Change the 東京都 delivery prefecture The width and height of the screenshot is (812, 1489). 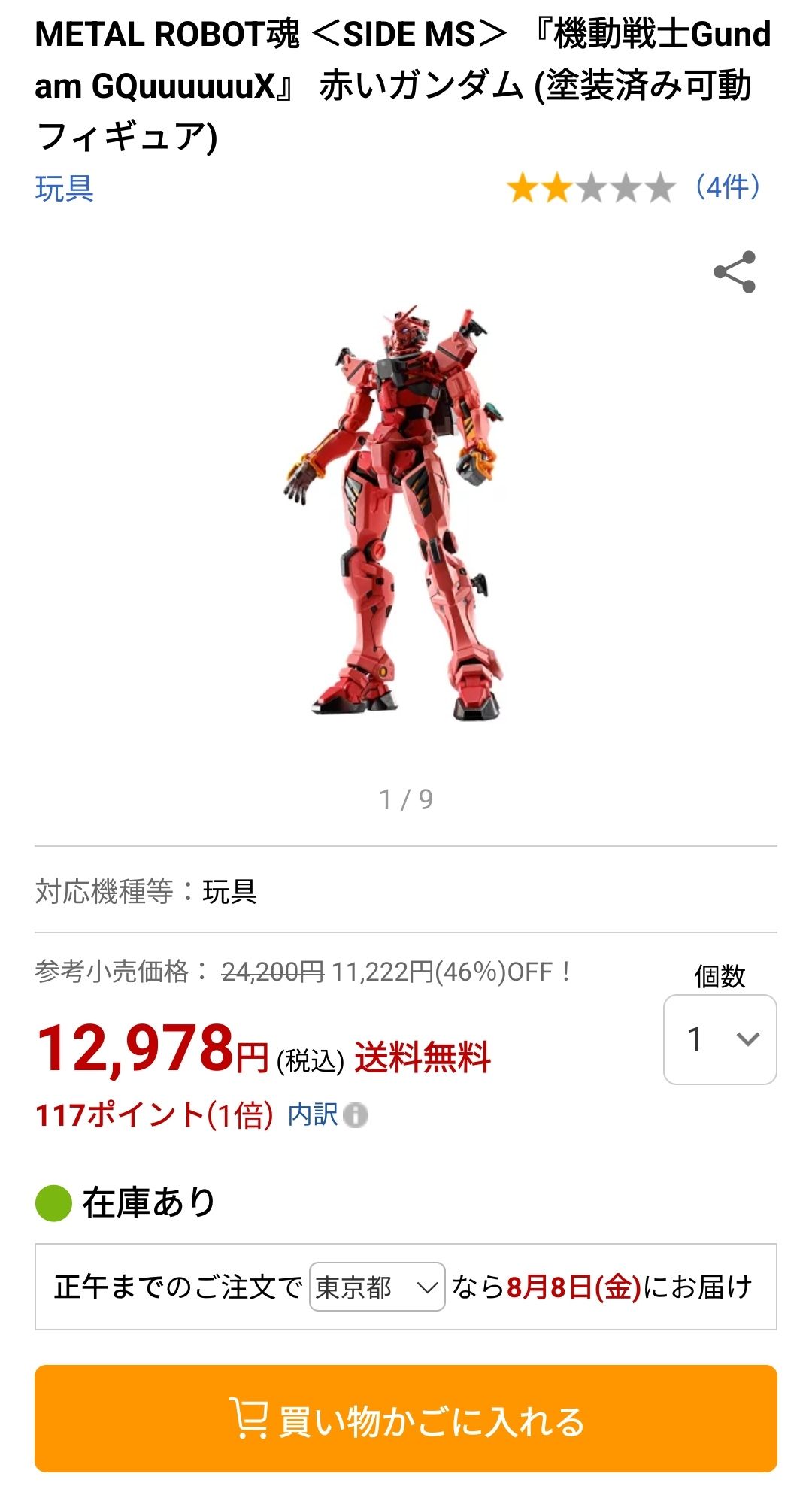point(377,1287)
